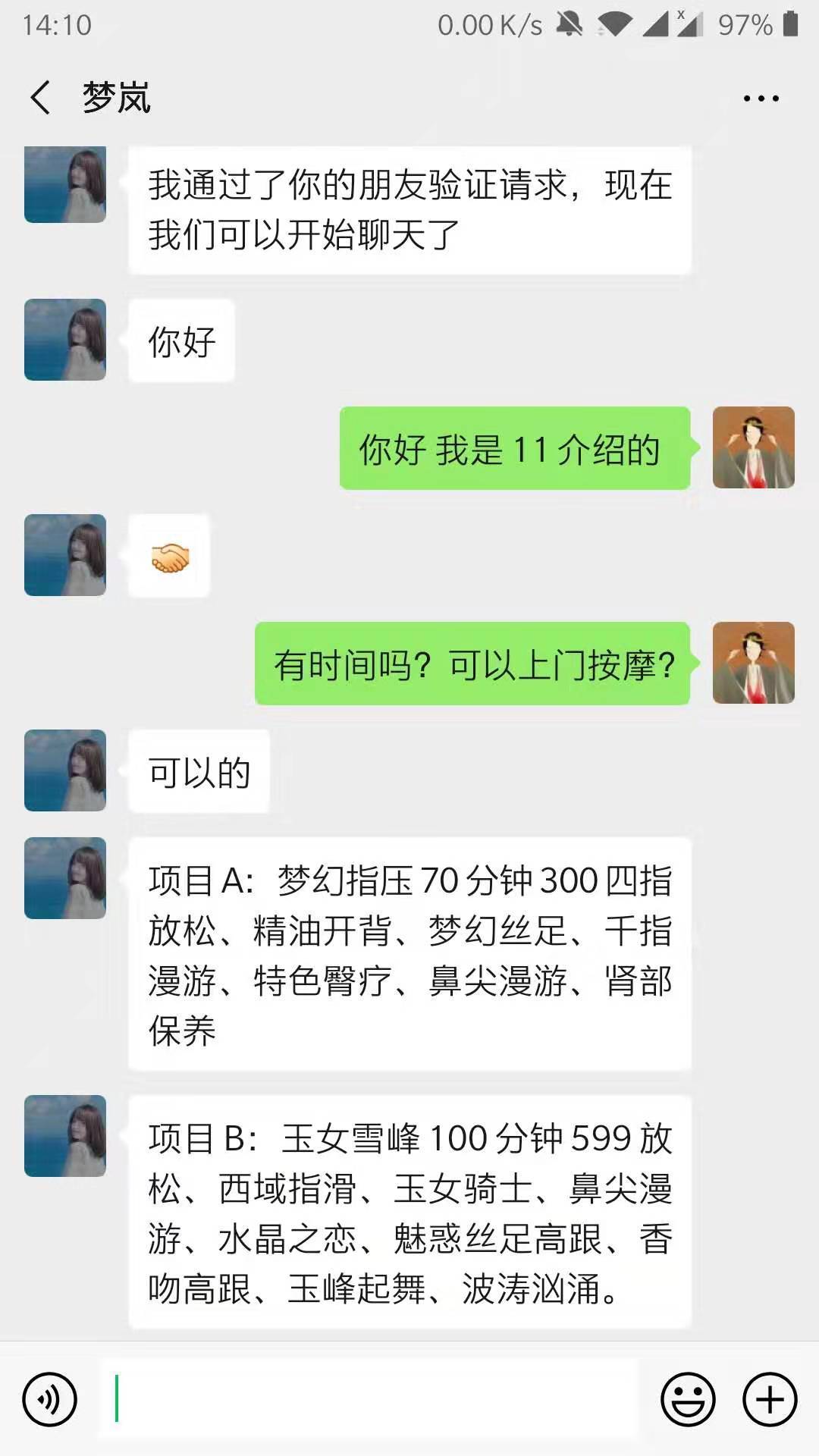The width and height of the screenshot is (819, 1456).
Task: Tap the 可以的 reply bubble
Action: (197, 772)
